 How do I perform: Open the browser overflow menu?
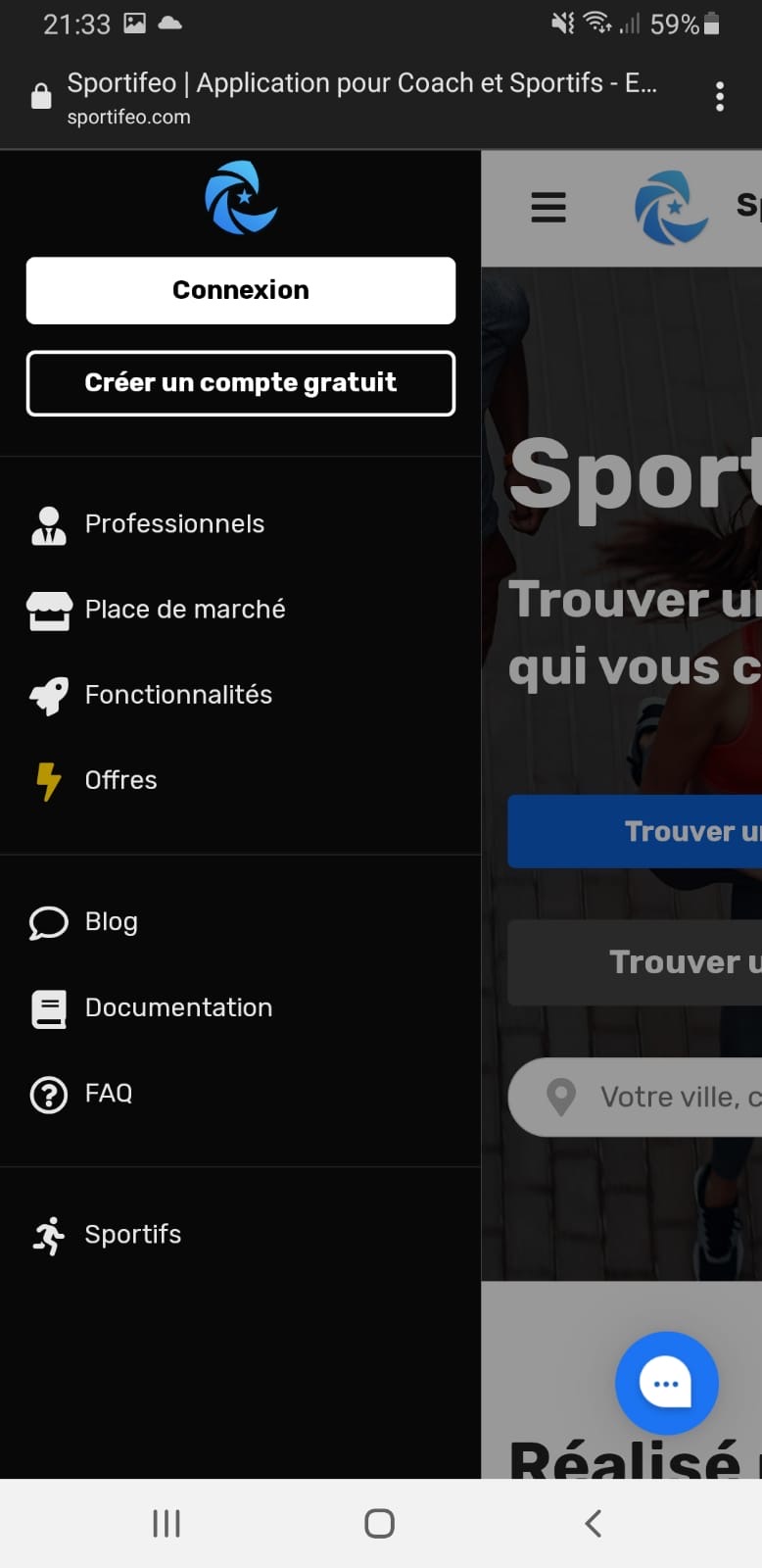pyautogui.click(x=720, y=97)
